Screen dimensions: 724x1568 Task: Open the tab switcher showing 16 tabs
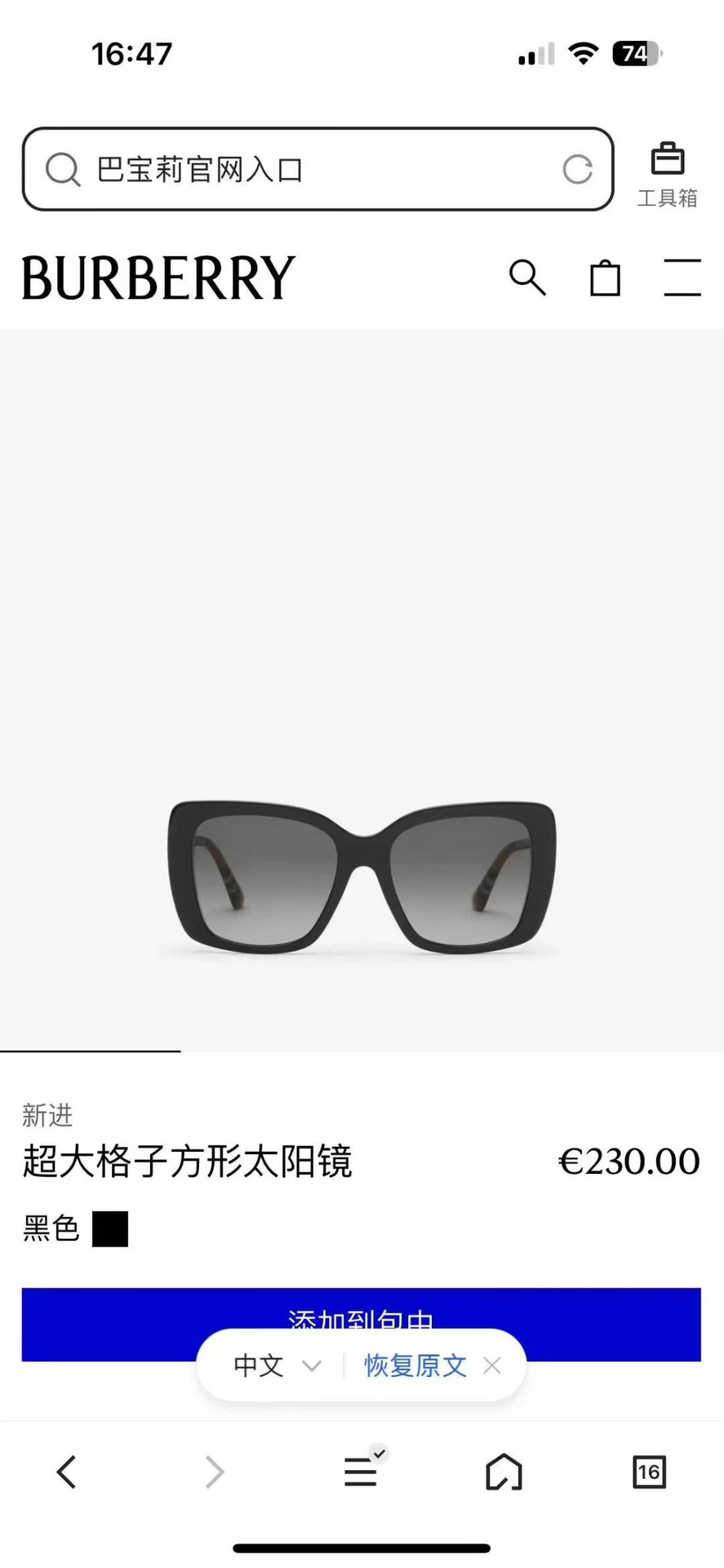[x=651, y=1472]
